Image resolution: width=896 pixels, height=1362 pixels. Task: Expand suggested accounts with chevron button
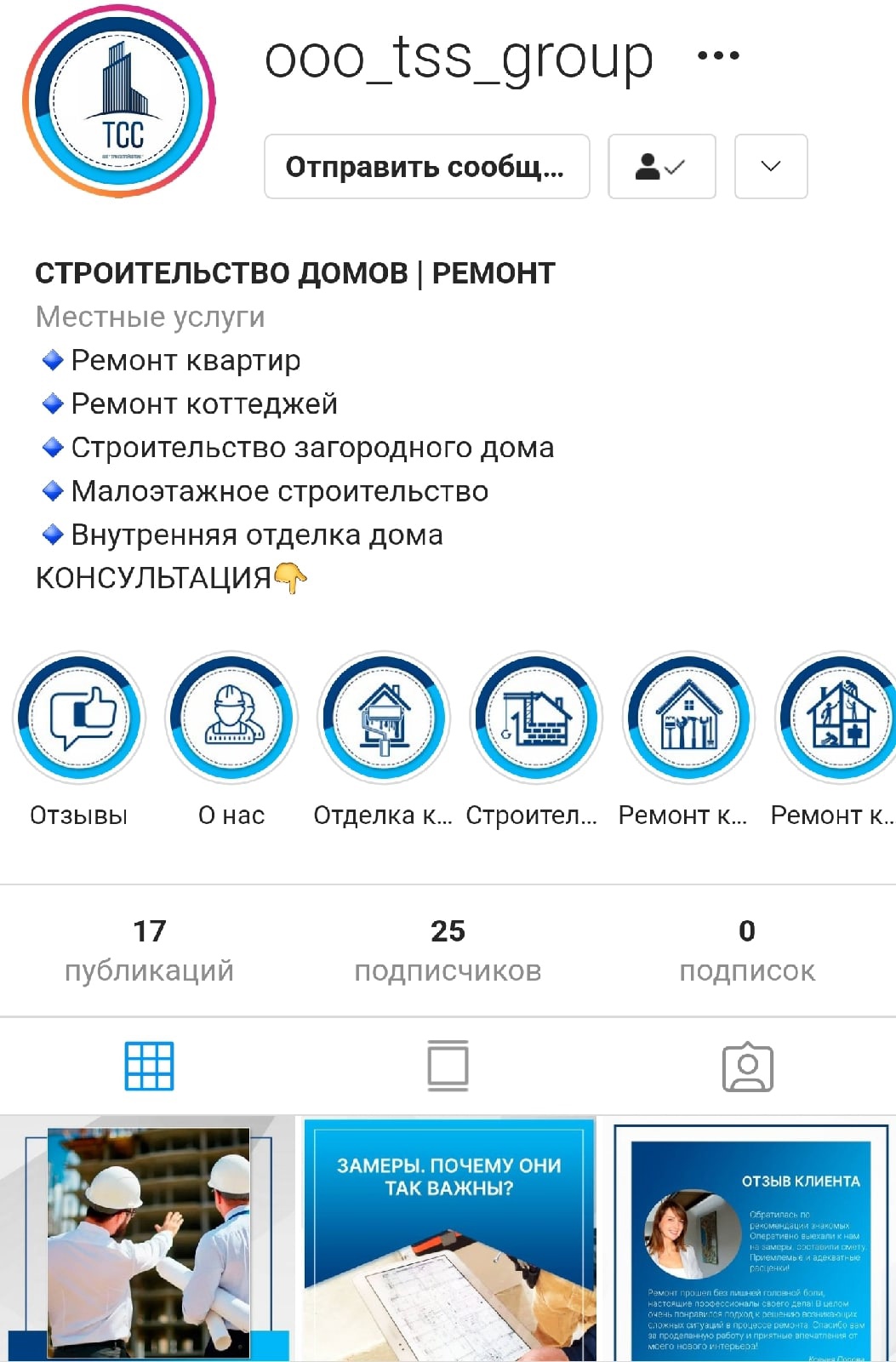click(x=770, y=167)
